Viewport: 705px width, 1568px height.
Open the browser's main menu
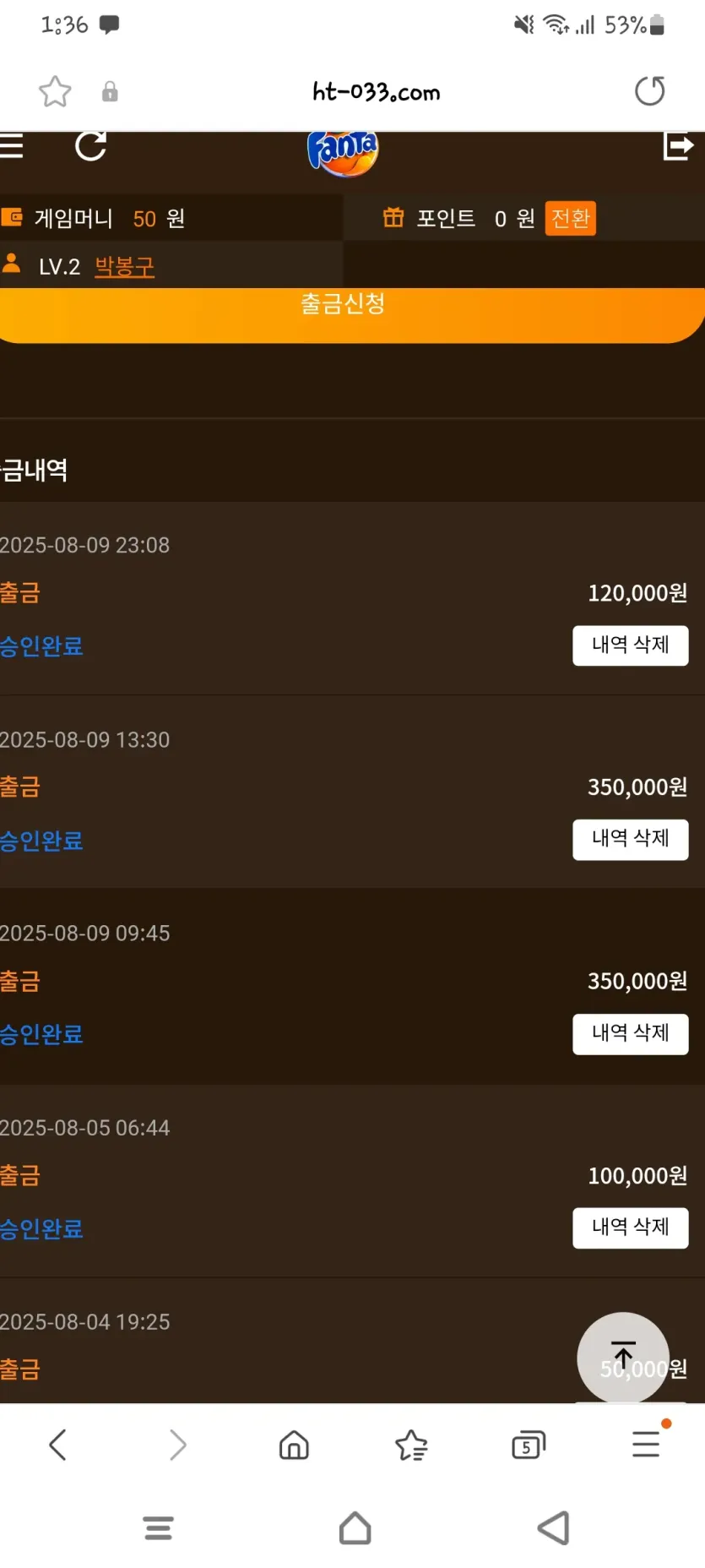click(646, 1445)
